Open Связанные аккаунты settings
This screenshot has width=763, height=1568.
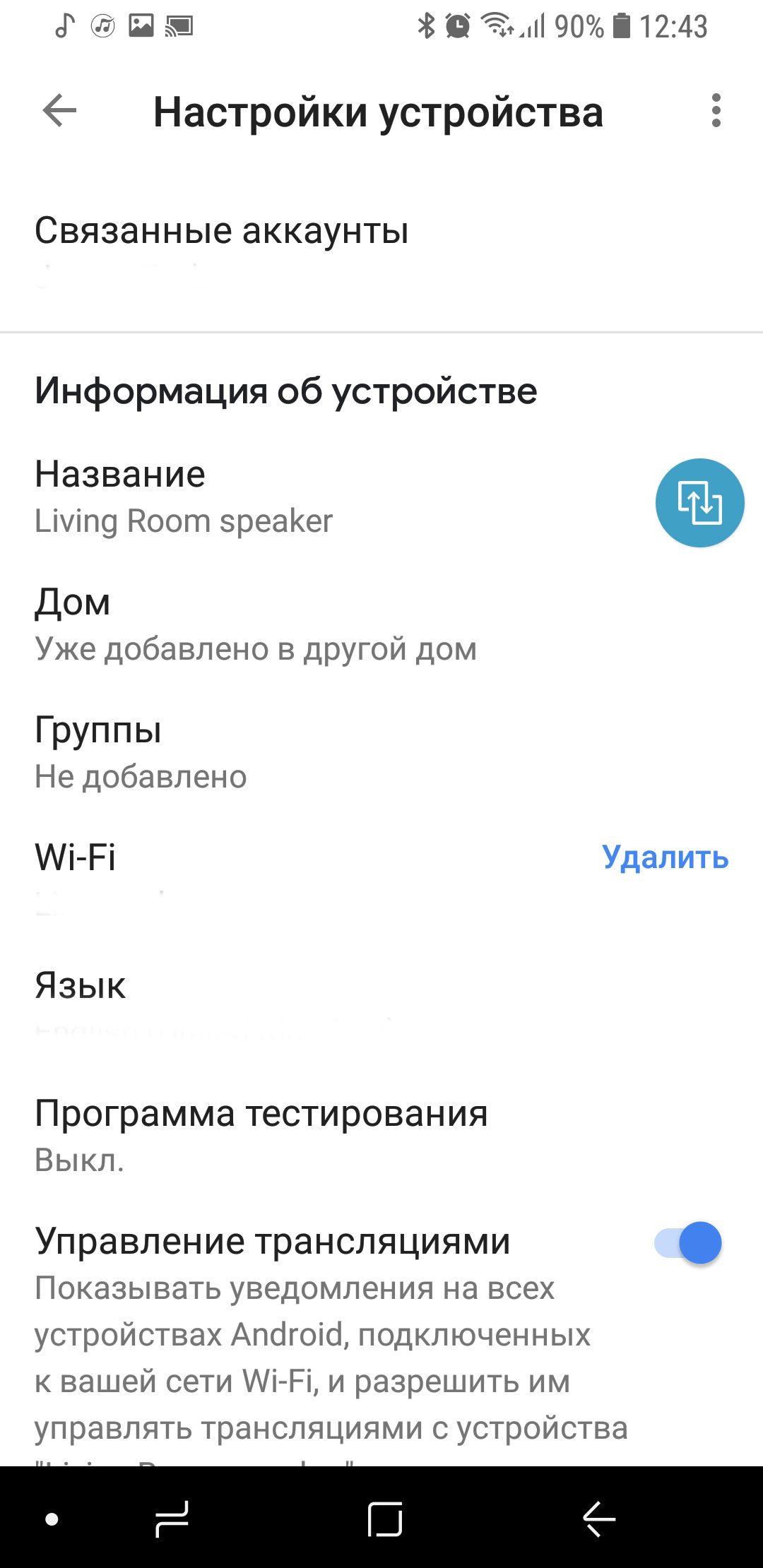[x=381, y=251]
